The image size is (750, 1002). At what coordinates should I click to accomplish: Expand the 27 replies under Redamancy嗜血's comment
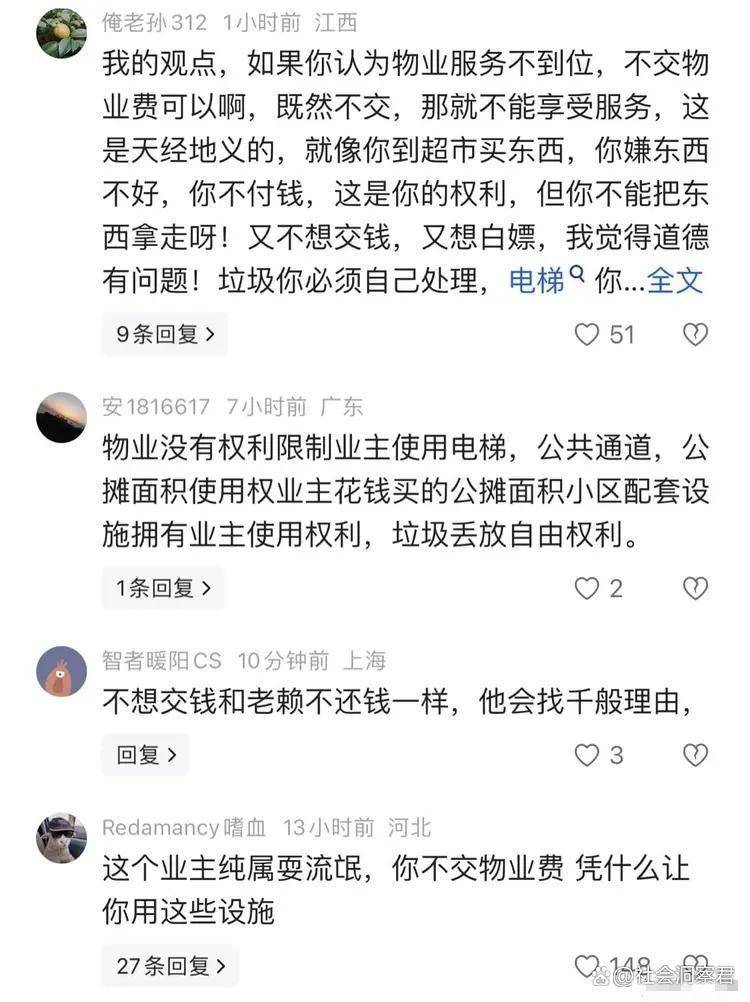pyautogui.click(x=170, y=966)
